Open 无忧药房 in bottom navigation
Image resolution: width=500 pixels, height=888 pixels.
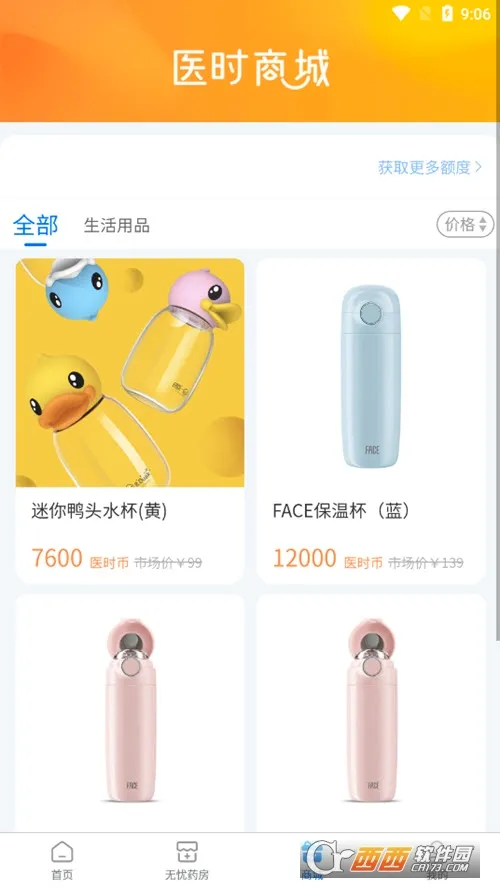pos(187,860)
